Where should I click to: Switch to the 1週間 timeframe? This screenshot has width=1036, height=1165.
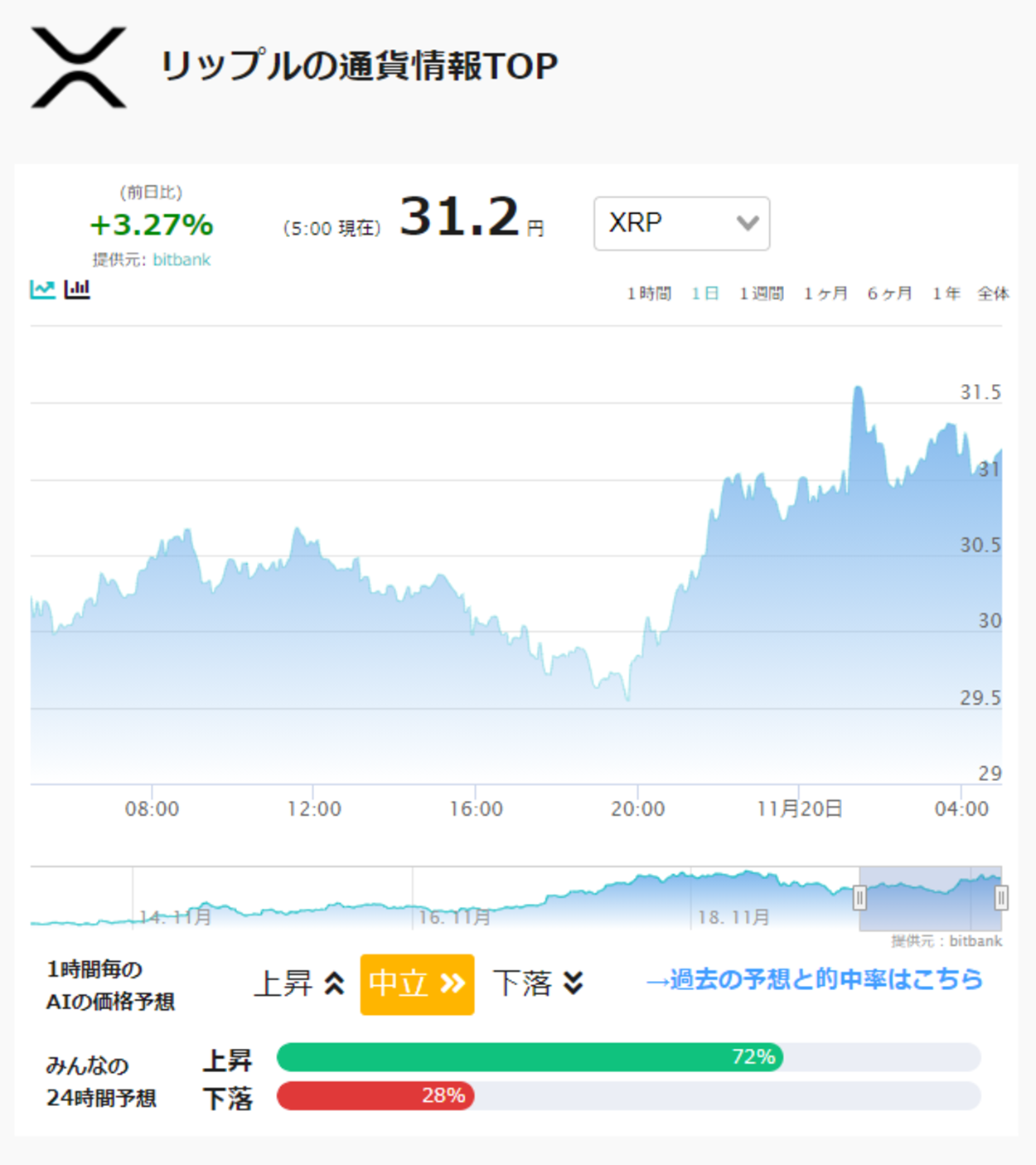coord(762,293)
